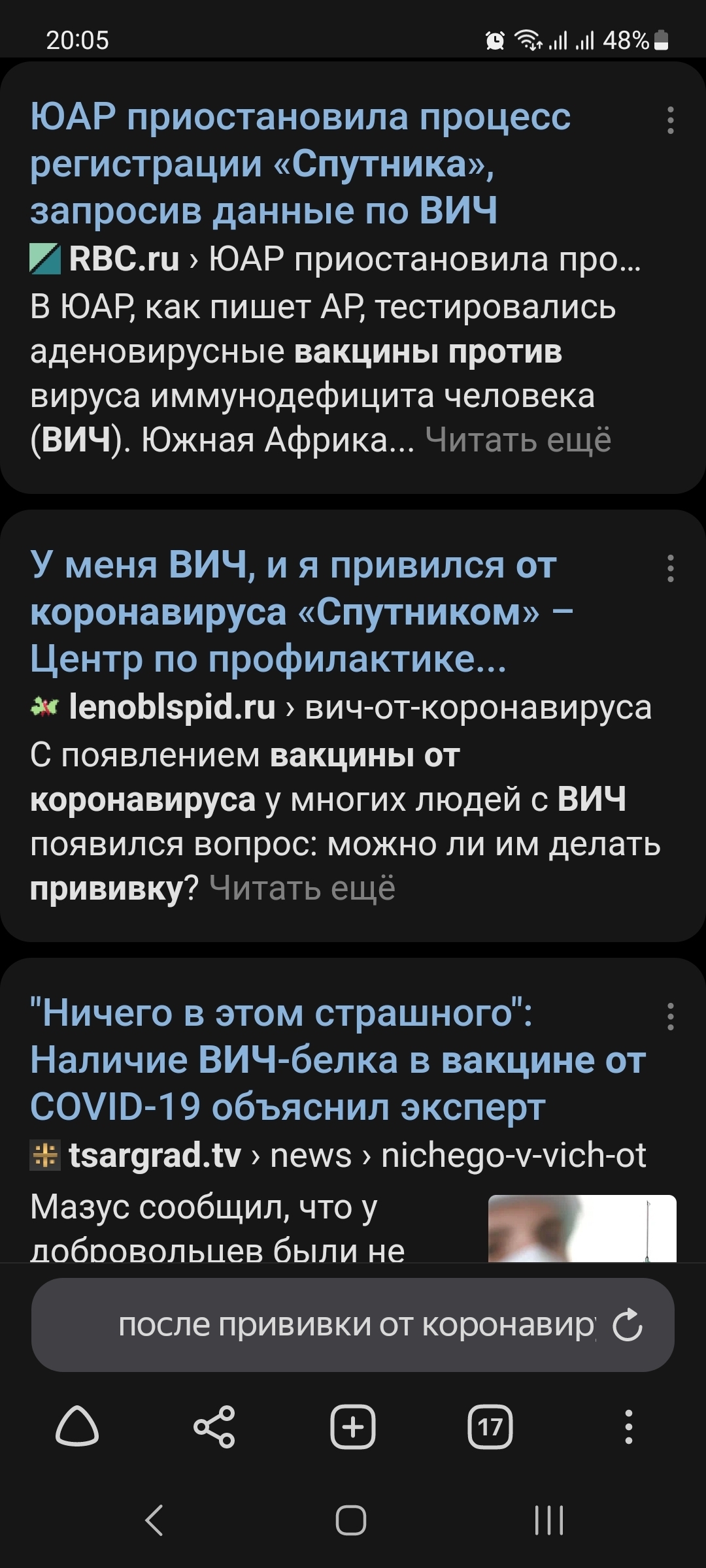The height and width of the screenshot is (1568, 706).
Task: Open options menu for the lenoblspid.ru result
Action: (x=670, y=569)
